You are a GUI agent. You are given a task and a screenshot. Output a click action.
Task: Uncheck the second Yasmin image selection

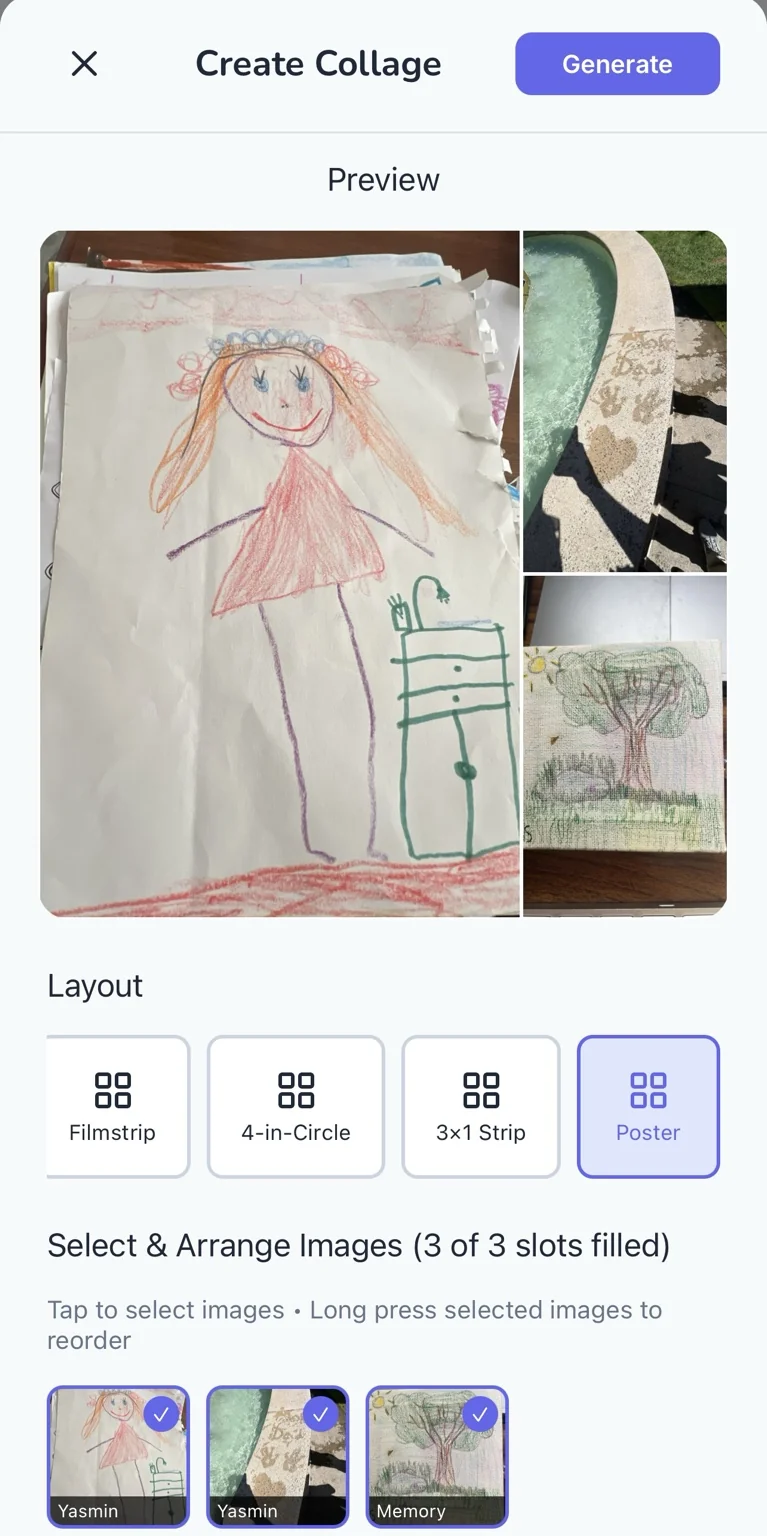[x=321, y=1414]
